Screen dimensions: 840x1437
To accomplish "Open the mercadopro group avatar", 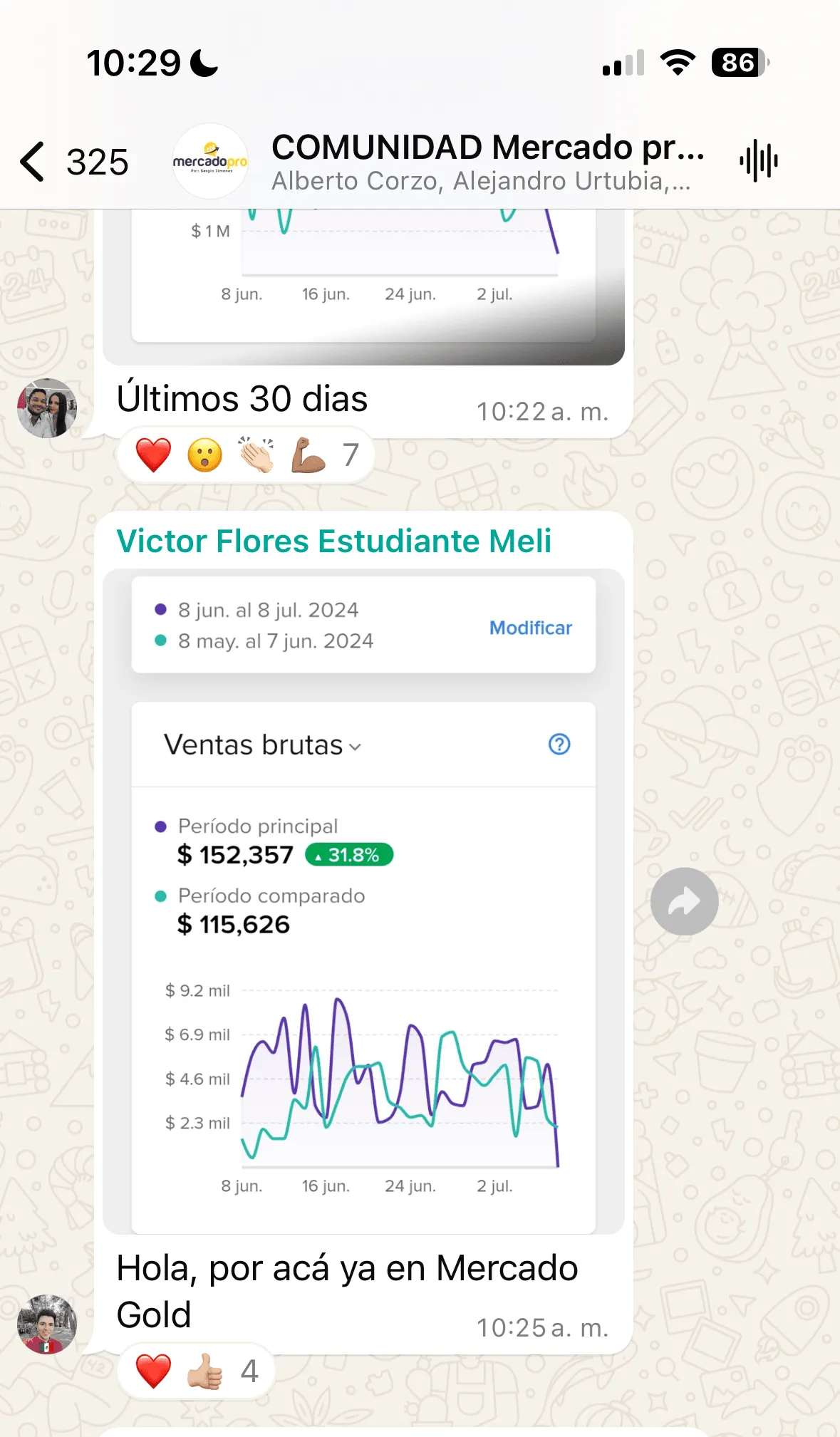I will [x=210, y=162].
